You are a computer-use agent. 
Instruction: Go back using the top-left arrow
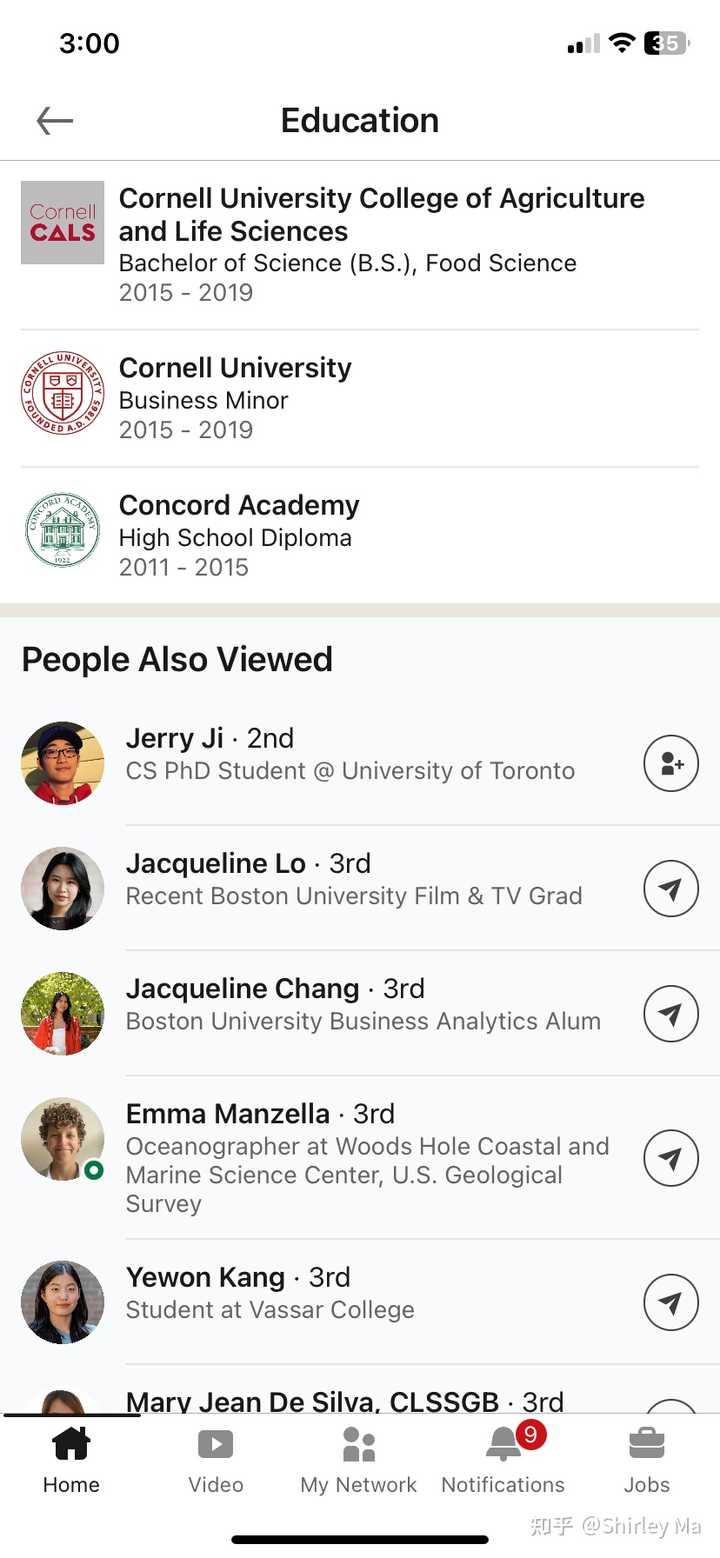pos(55,121)
